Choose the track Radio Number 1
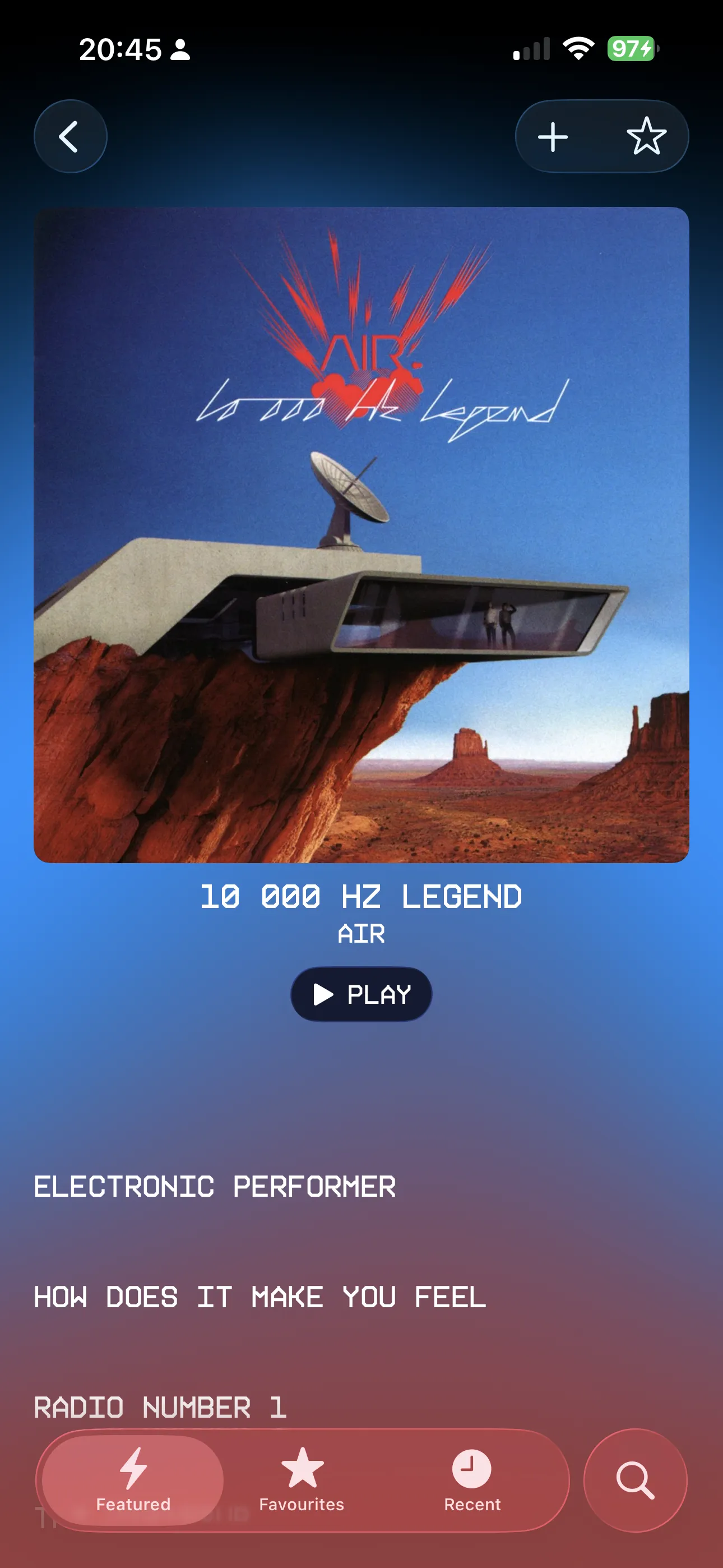Viewport: 723px width, 1568px height. (160, 1406)
